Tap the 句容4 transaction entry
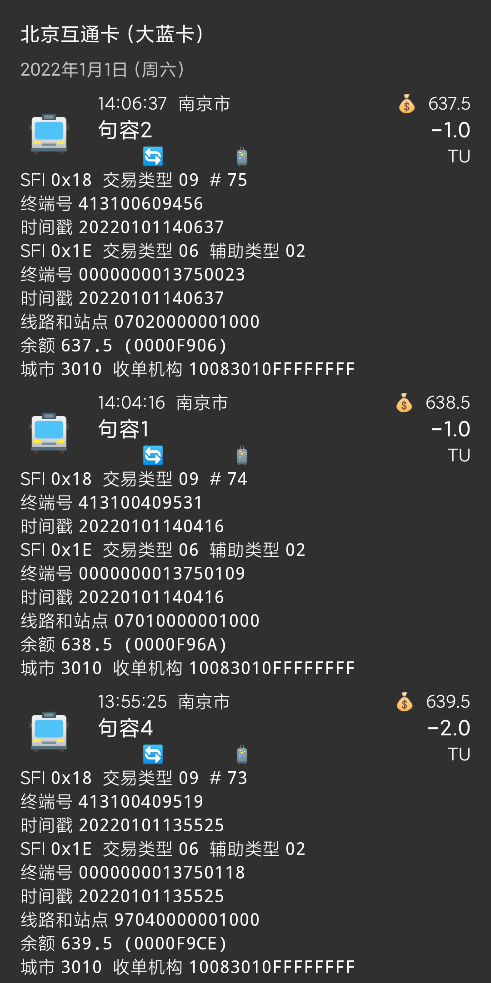This screenshot has width=491, height=983. click(245, 833)
